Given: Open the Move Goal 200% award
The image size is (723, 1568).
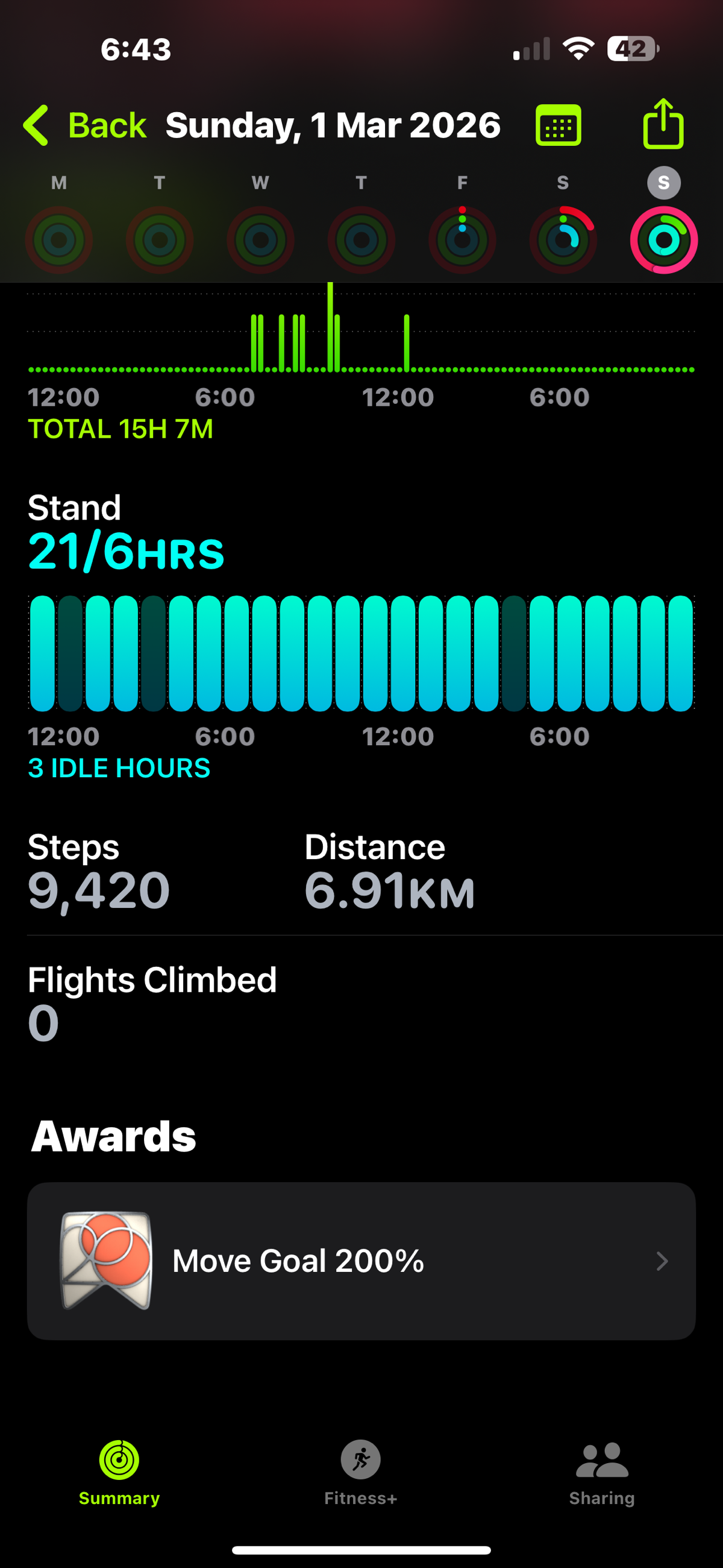Looking at the screenshot, I should [361, 1261].
